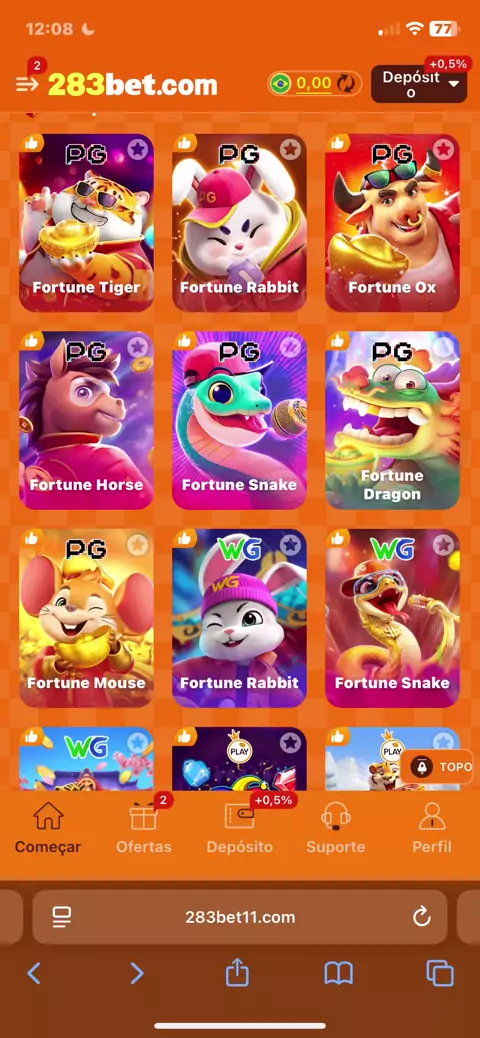Screen dimensions: 480x1038
Task: Open the WG Fortune Rabbit game
Action: pos(239,618)
